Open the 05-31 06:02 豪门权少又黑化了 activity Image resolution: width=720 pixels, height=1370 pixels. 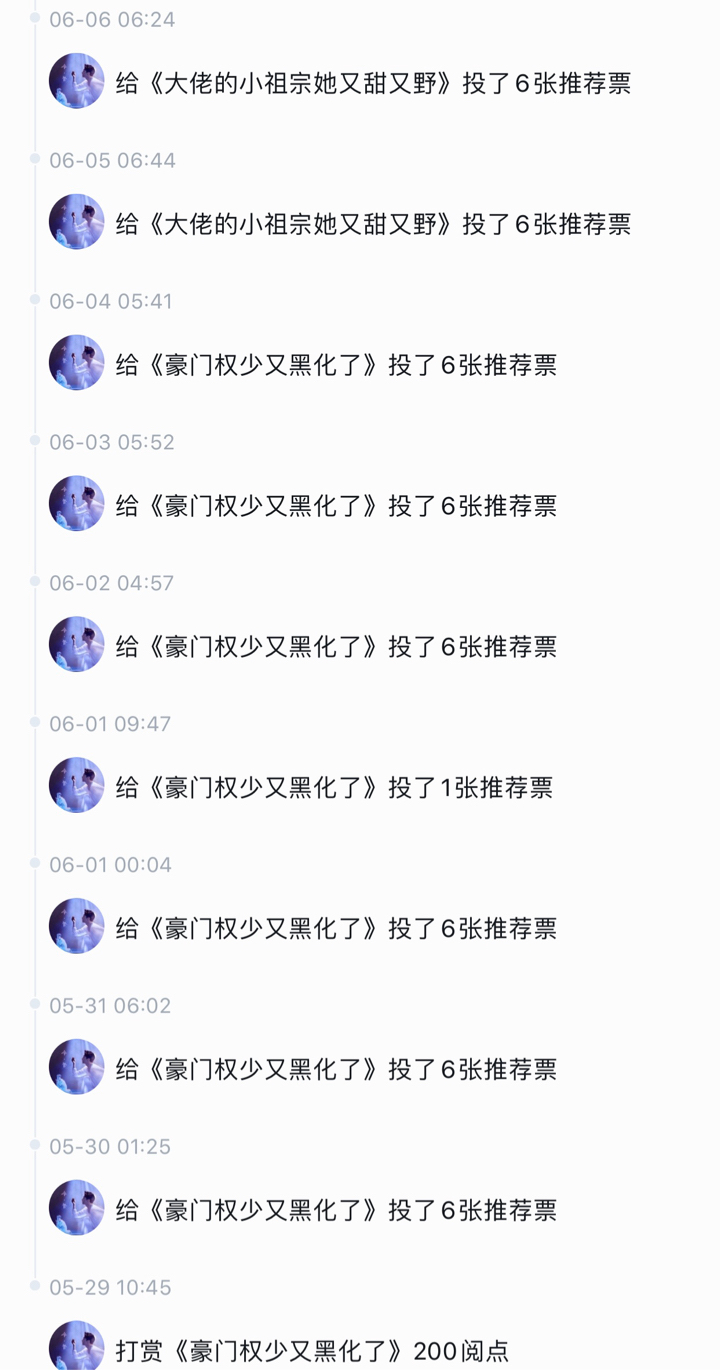pyautogui.click(x=336, y=1070)
